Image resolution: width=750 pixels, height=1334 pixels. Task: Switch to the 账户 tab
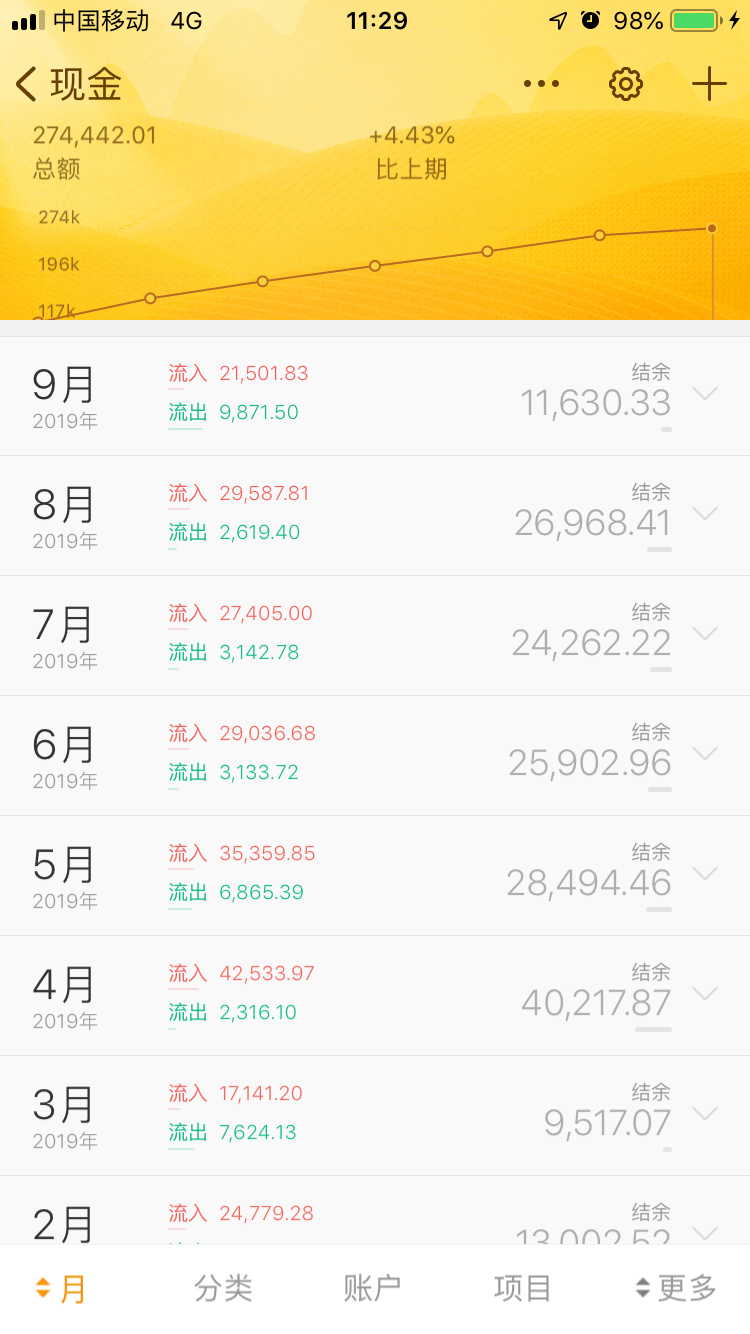(372, 1288)
